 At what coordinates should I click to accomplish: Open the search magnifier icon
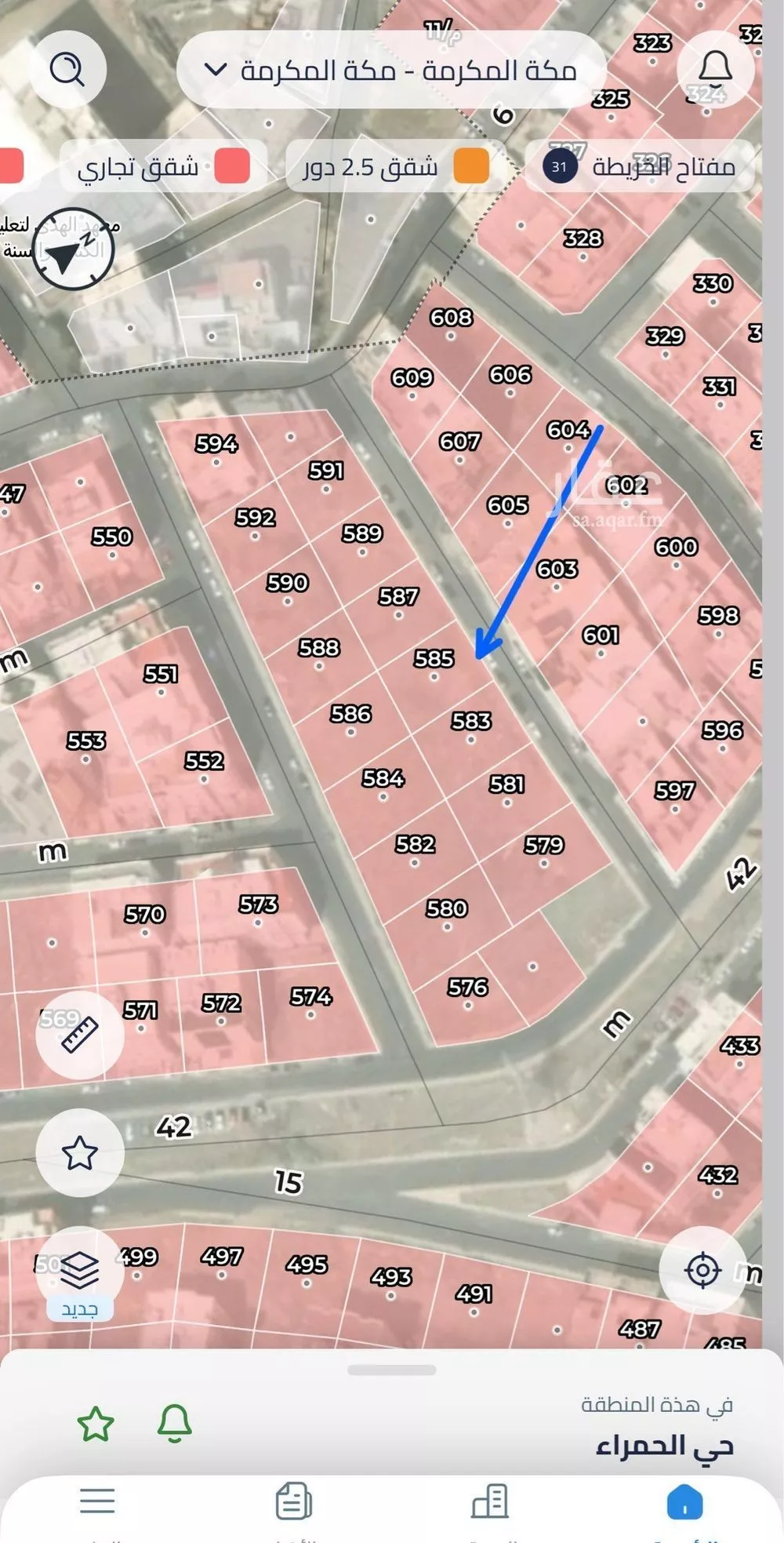pyautogui.click(x=67, y=70)
